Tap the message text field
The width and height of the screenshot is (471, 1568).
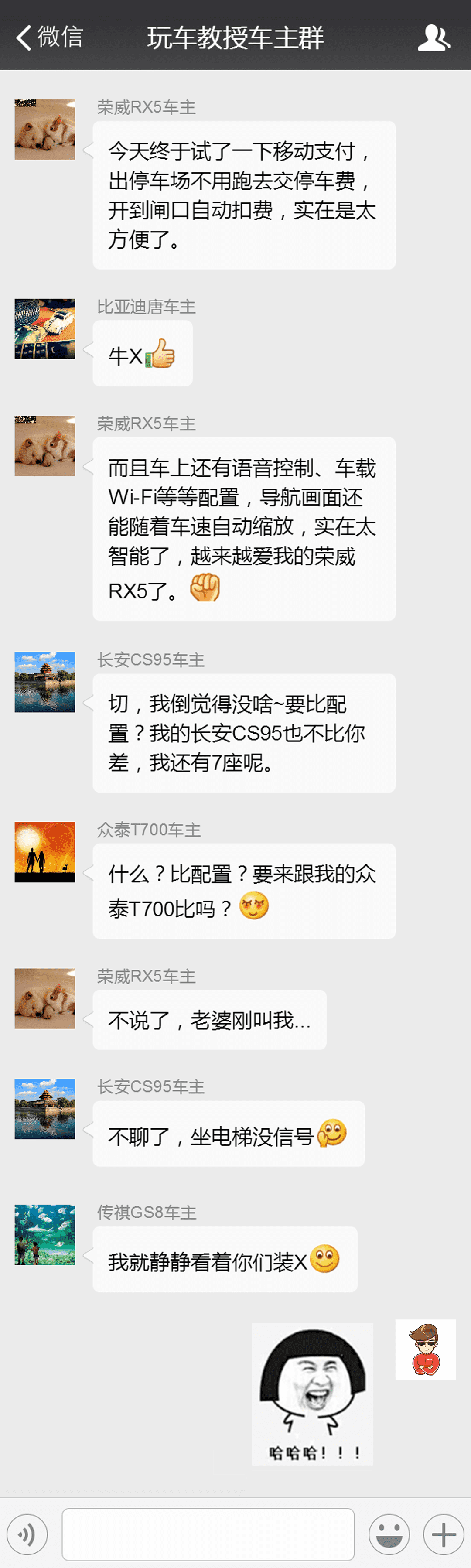208,1534
